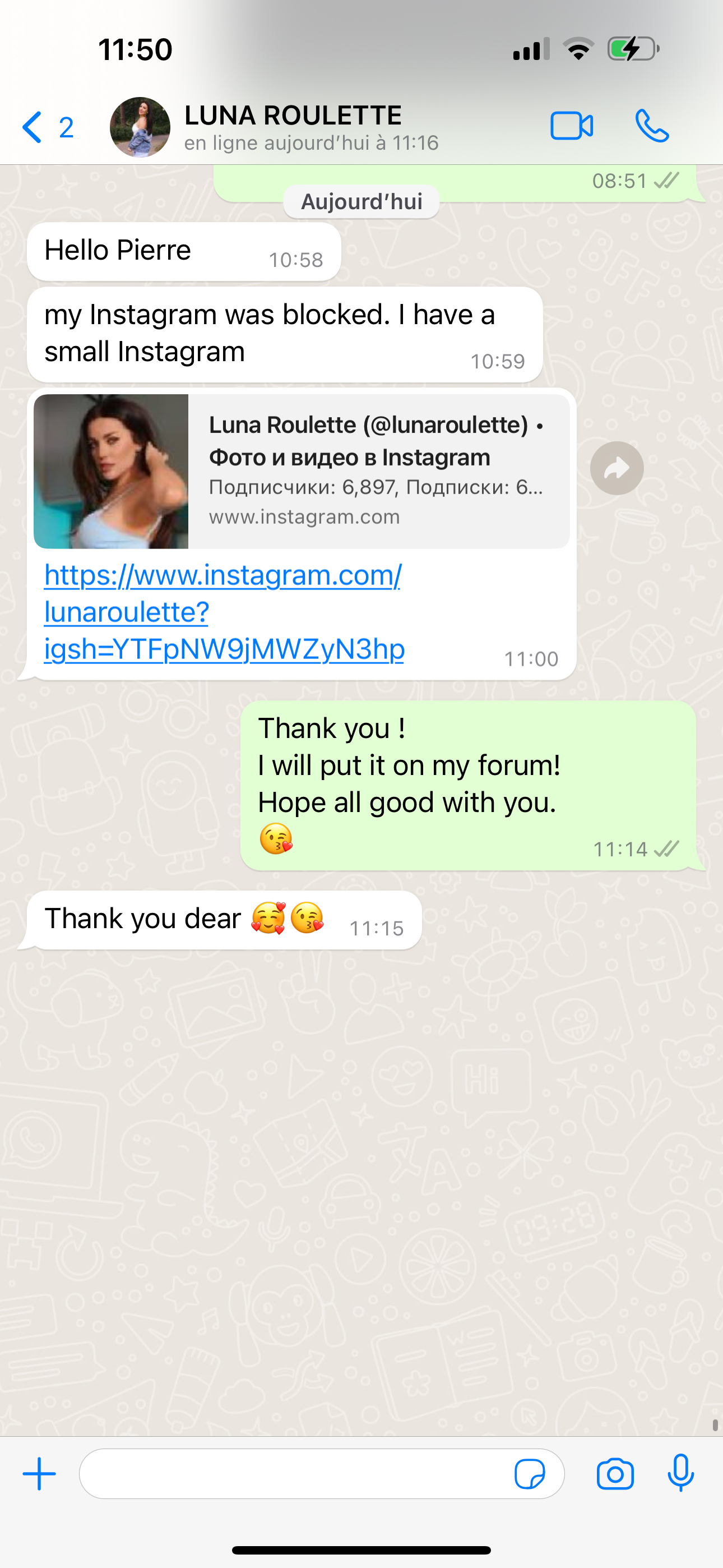723x1568 pixels.
Task: Tap the microphone to record voice message
Action: pyautogui.click(x=680, y=1474)
